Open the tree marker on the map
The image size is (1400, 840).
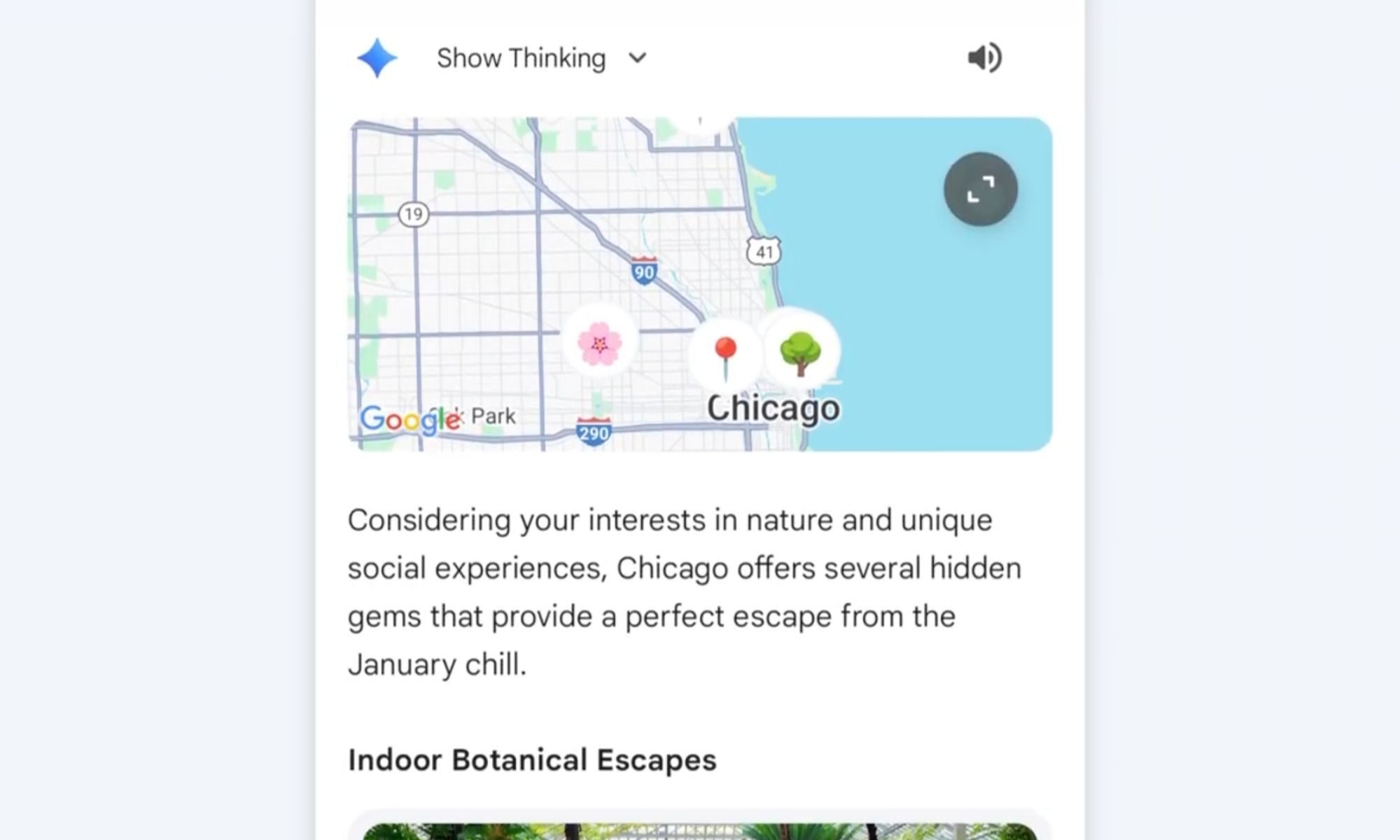pos(801,351)
